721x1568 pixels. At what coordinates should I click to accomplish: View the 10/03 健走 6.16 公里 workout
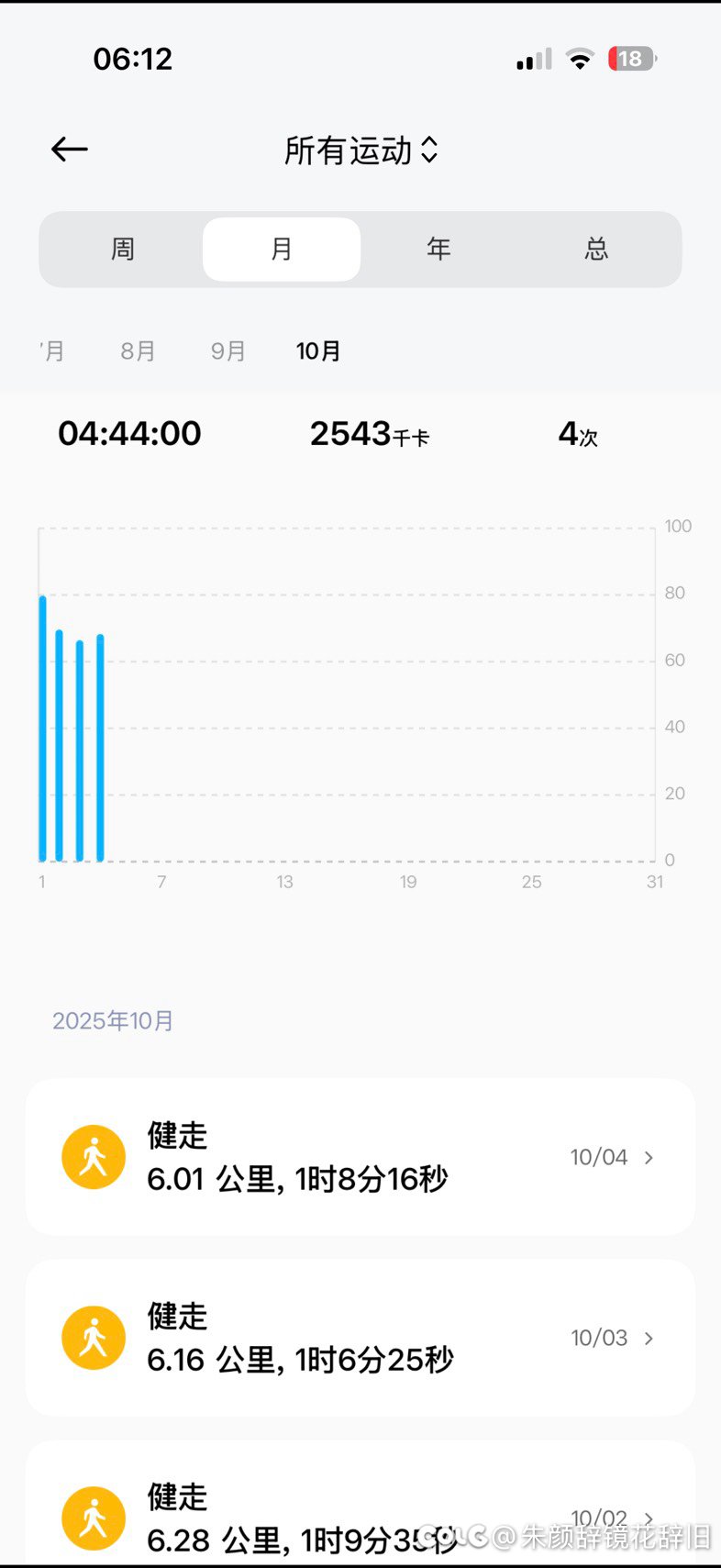[360, 1338]
